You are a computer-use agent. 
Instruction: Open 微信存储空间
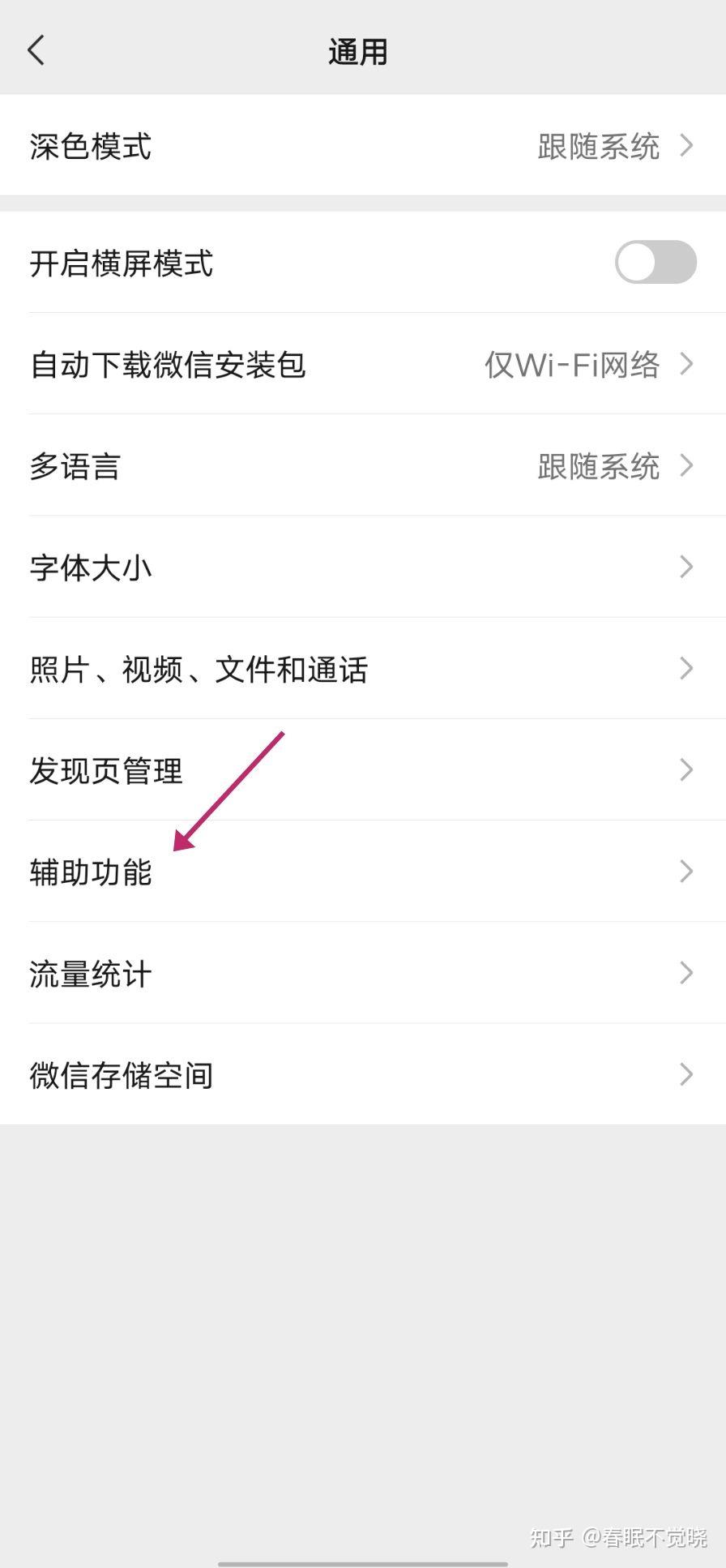point(363,1074)
